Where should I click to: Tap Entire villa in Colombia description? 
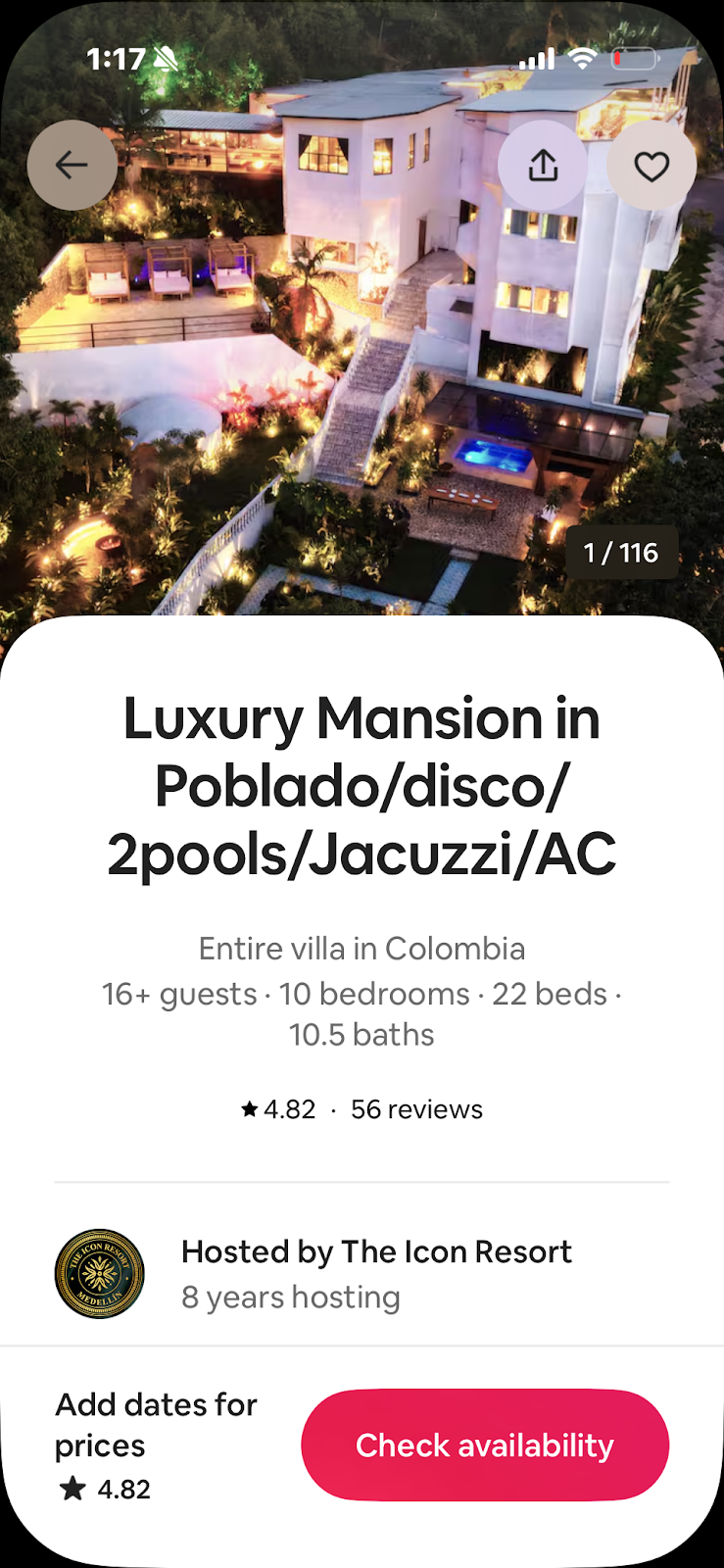point(362,948)
